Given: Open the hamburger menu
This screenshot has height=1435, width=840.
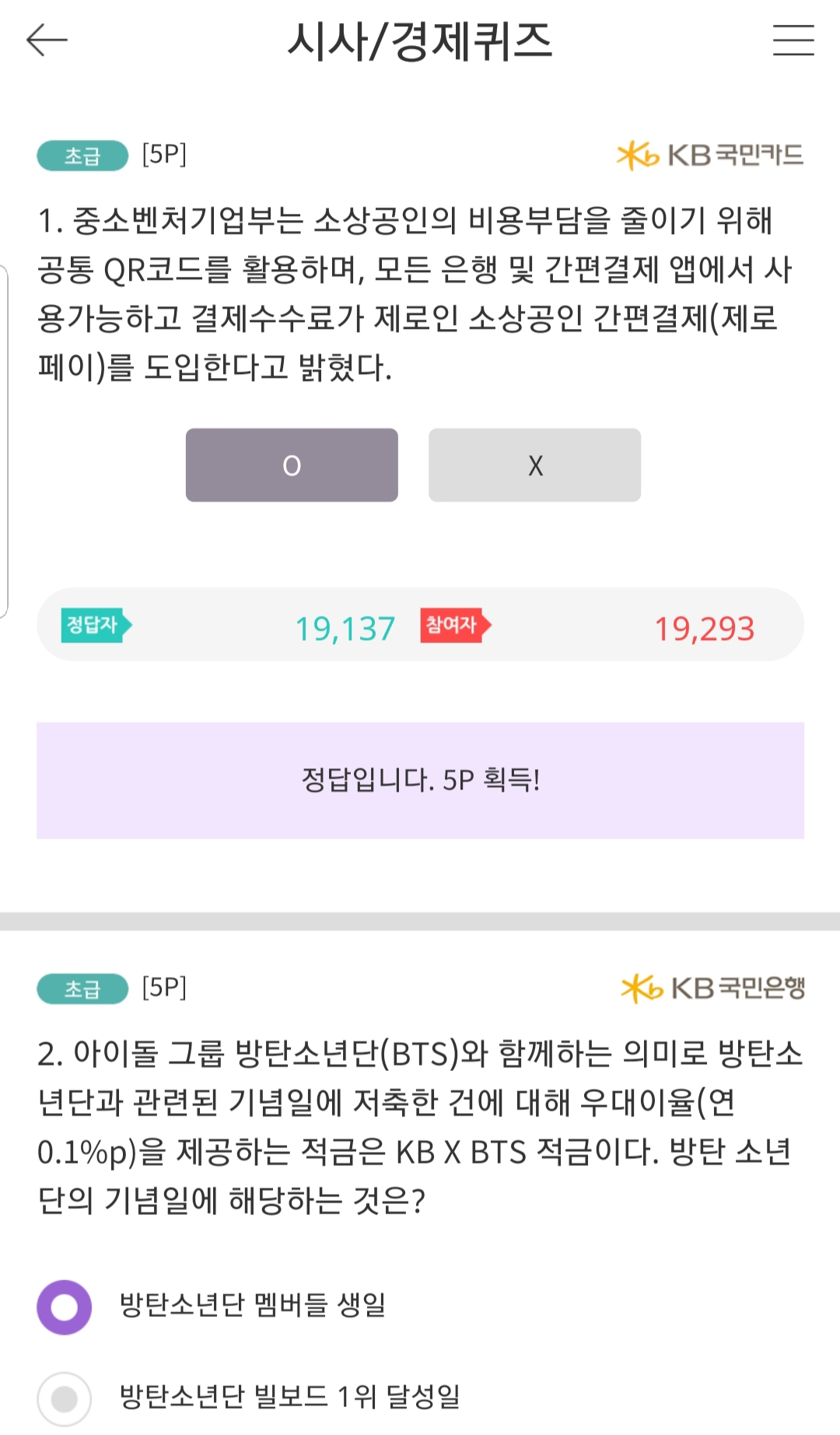Looking at the screenshot, I should tap(793, 40).
